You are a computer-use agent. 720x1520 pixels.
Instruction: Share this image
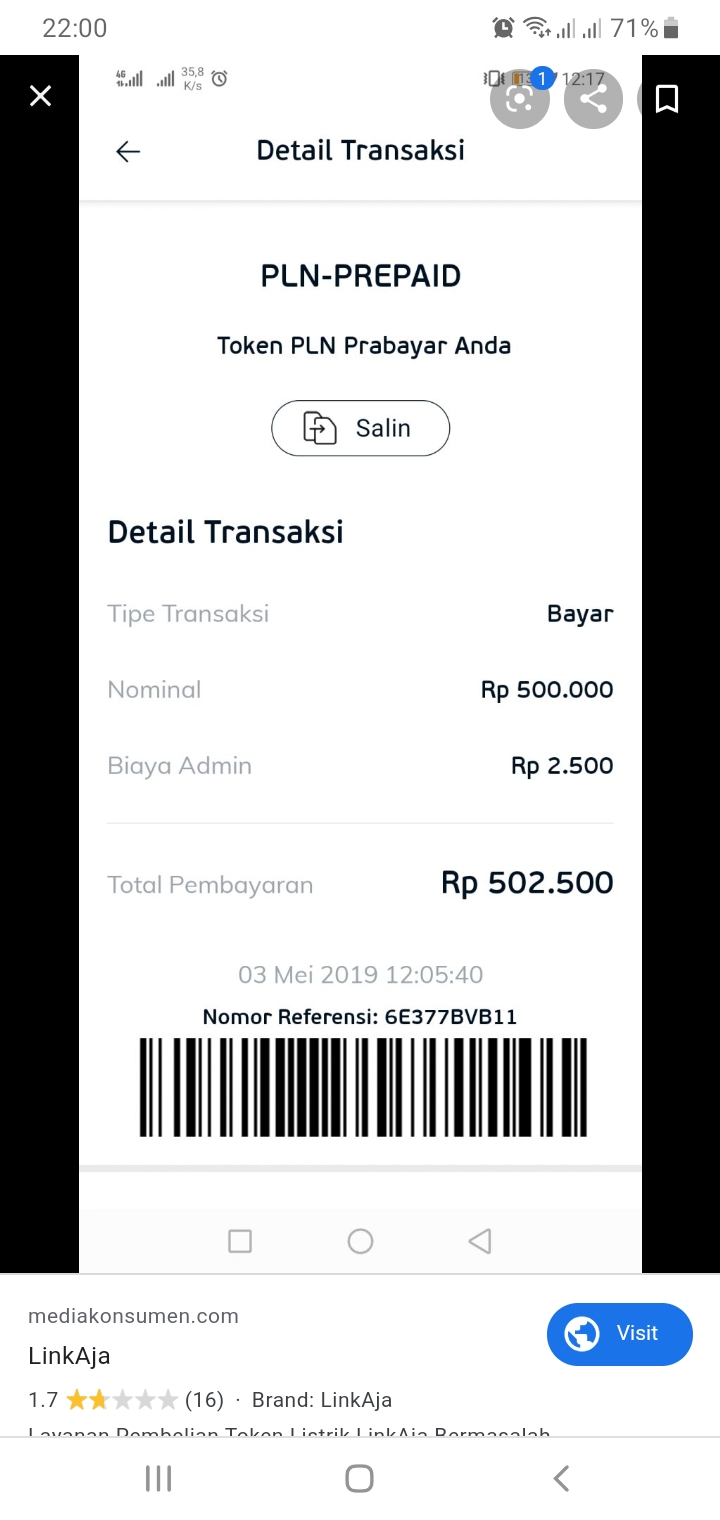click(x=594, y=98)
